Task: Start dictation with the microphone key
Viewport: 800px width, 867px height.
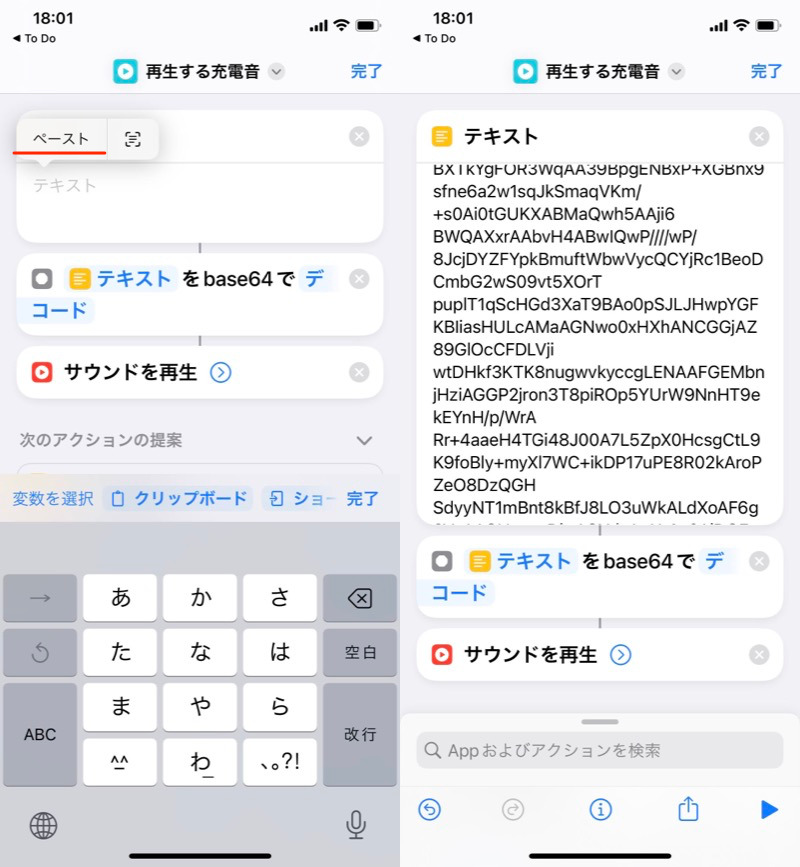Action: [x=355, y=824]
